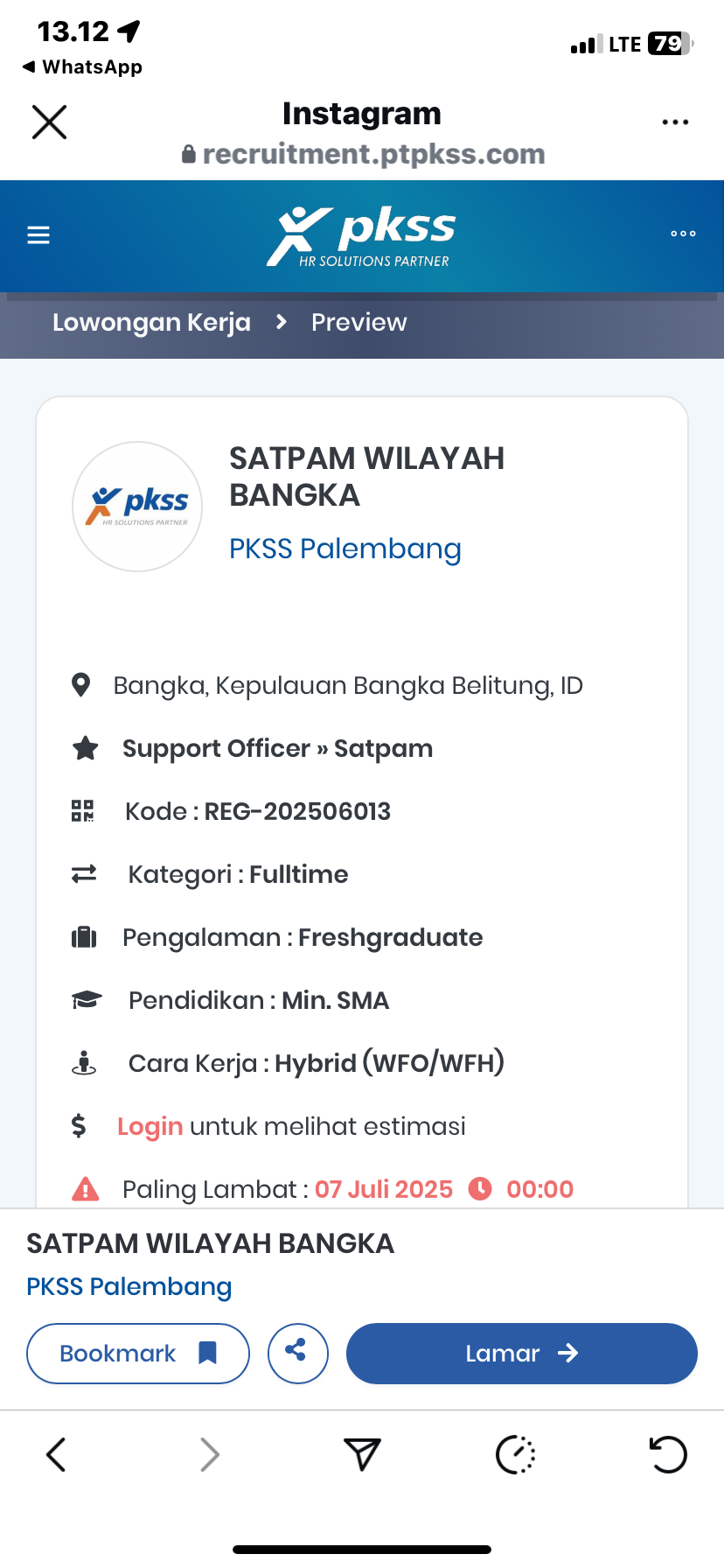Viewport: 724px width, 1568px height.
Task: Reload the current page
Action: (x=668, y=1455)
